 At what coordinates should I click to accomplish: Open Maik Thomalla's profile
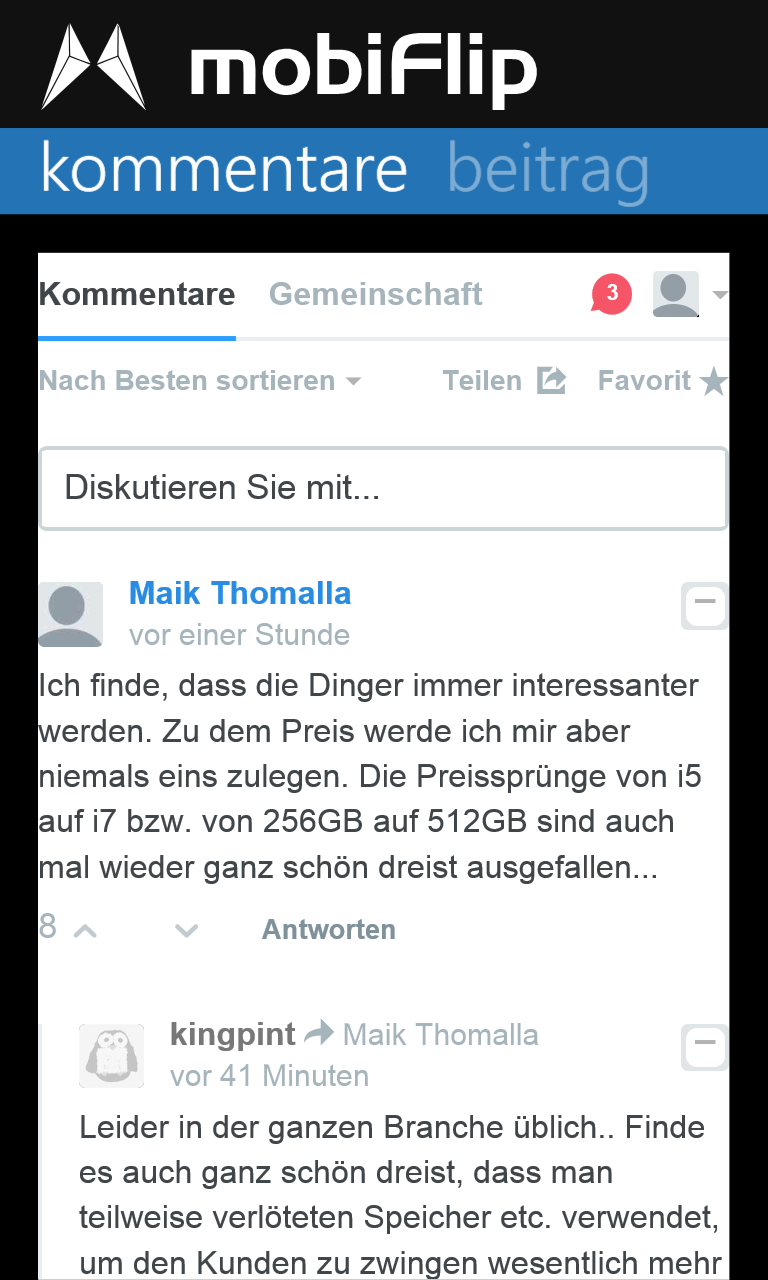240,593
